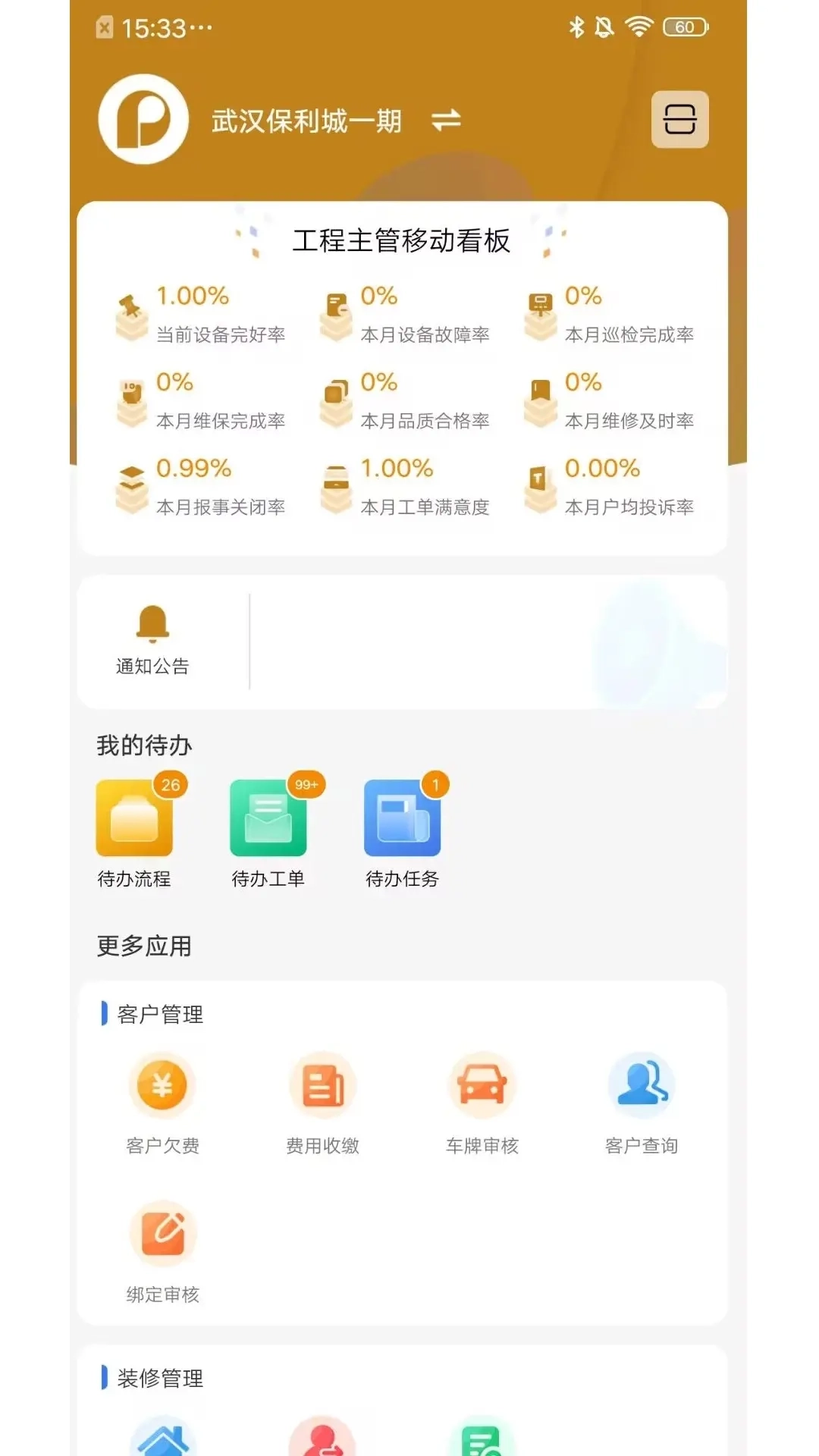Tap the swap arrows next to community name
Screen dimensions: 819x1456
(446, 121)
